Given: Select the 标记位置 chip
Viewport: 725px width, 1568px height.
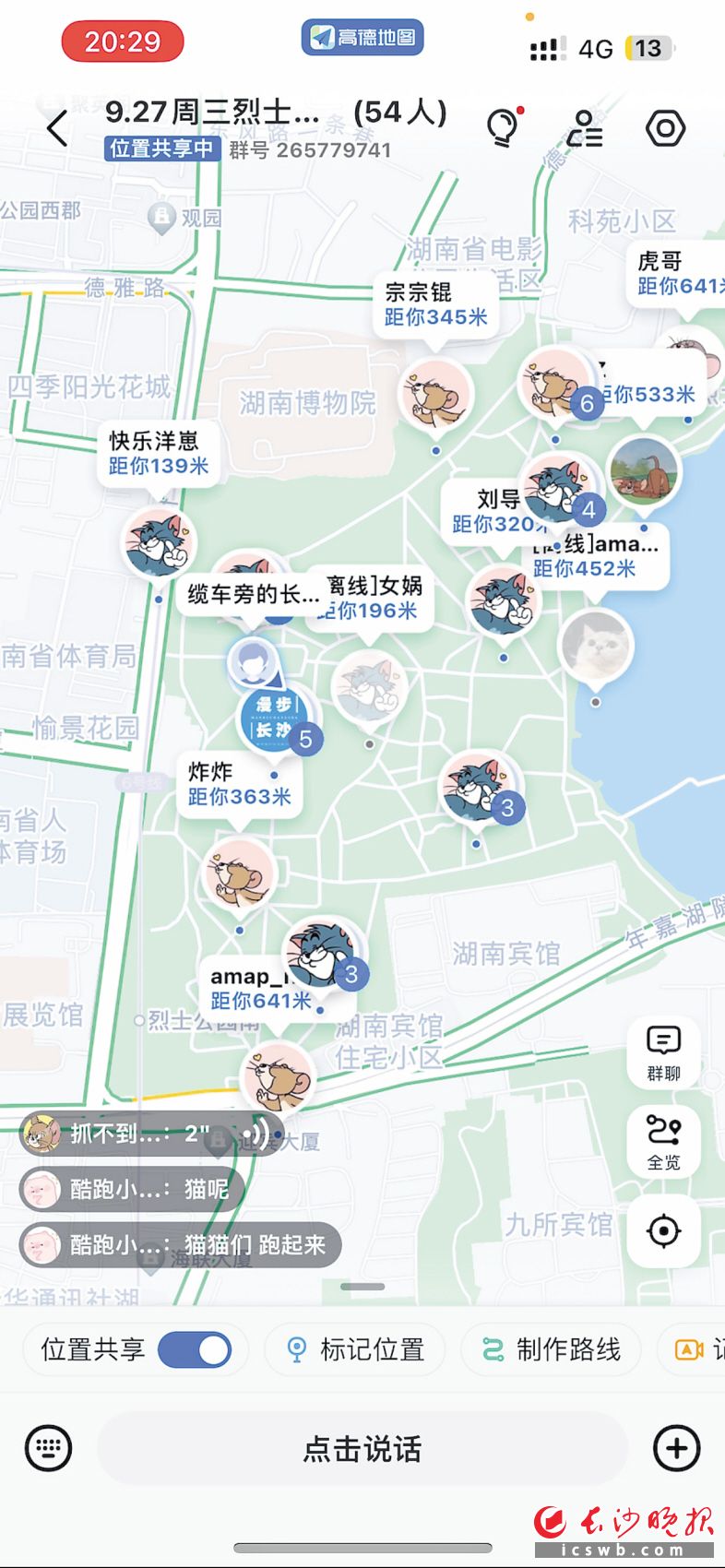Looking at the screenshot, I should (355, 1350).
